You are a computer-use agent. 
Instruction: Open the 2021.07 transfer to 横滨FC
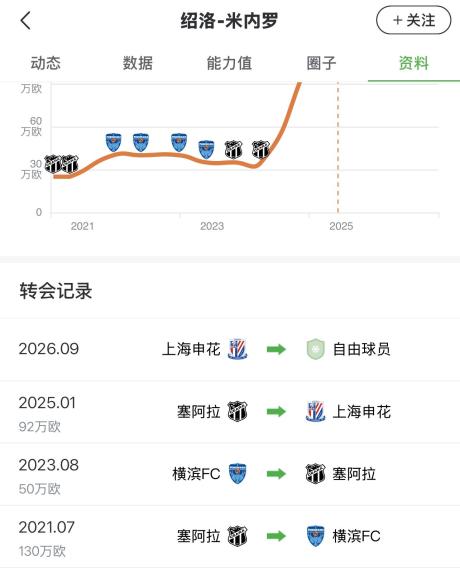point(230,537)
